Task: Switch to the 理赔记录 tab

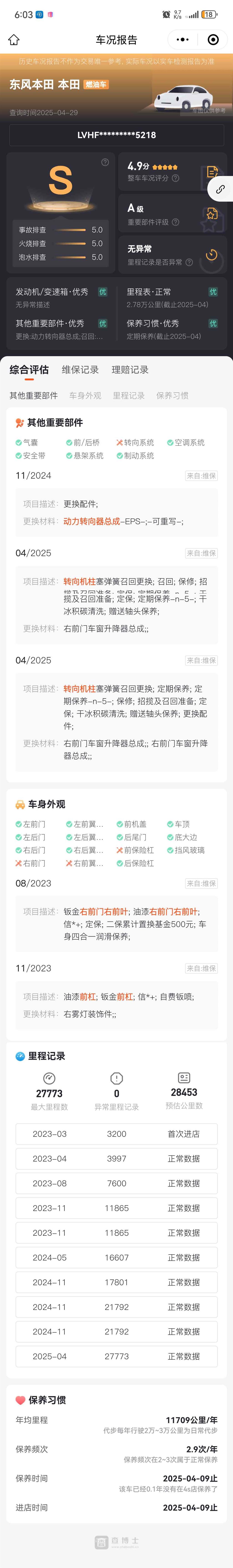Action: [x=130, y=369]
